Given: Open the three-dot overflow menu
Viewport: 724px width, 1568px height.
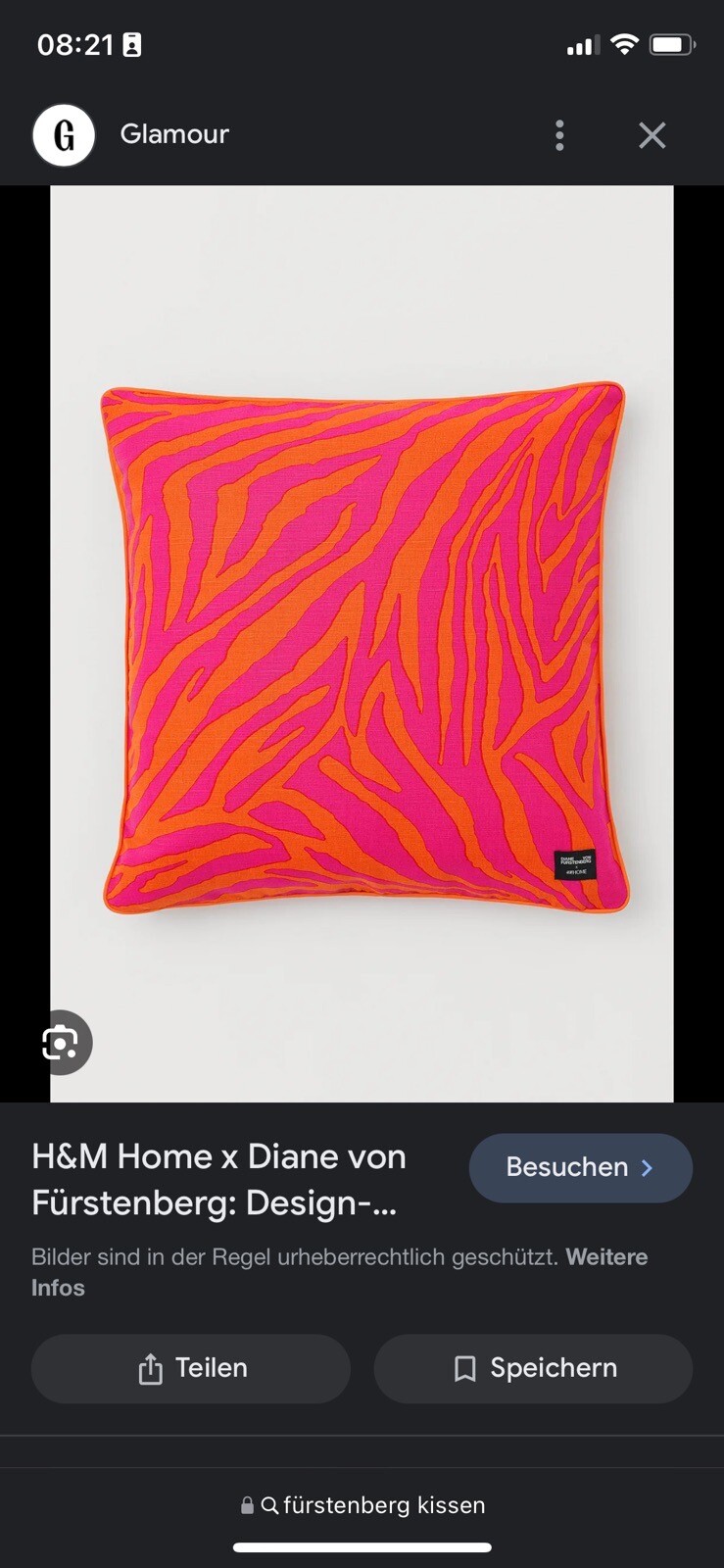Looking at the screenshot, I should coord(559,135).
